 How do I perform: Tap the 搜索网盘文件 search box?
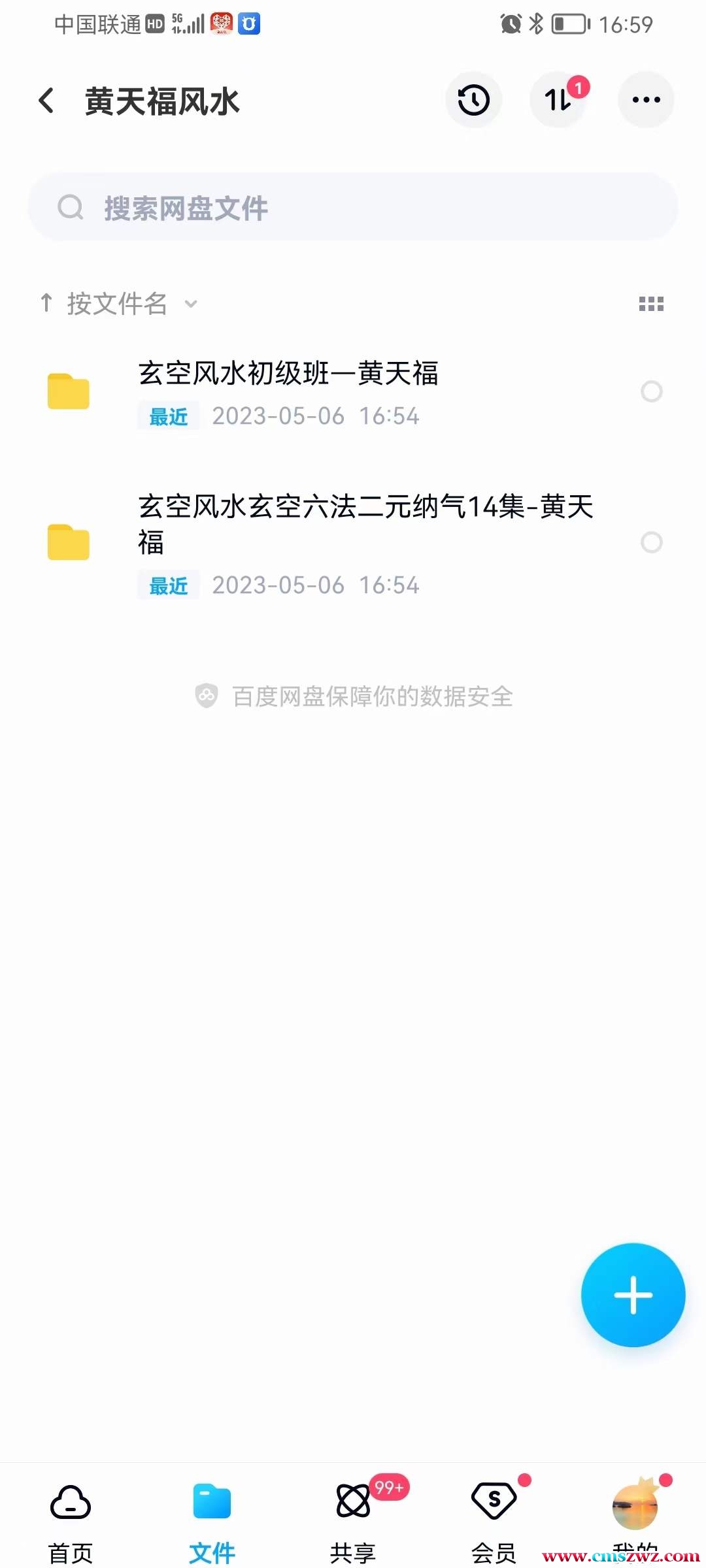tap(353, 208)
